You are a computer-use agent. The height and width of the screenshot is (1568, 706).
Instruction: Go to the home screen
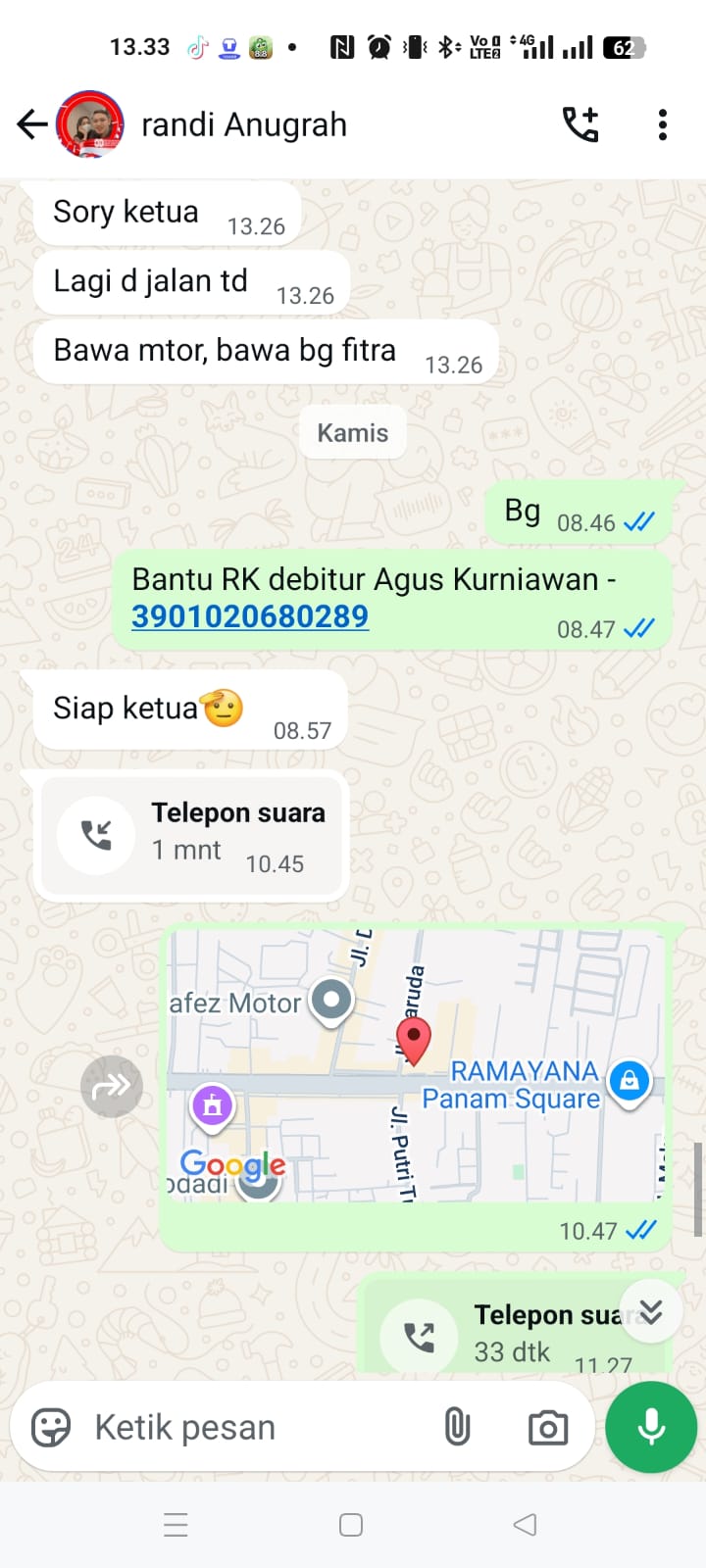[351, 1525]
